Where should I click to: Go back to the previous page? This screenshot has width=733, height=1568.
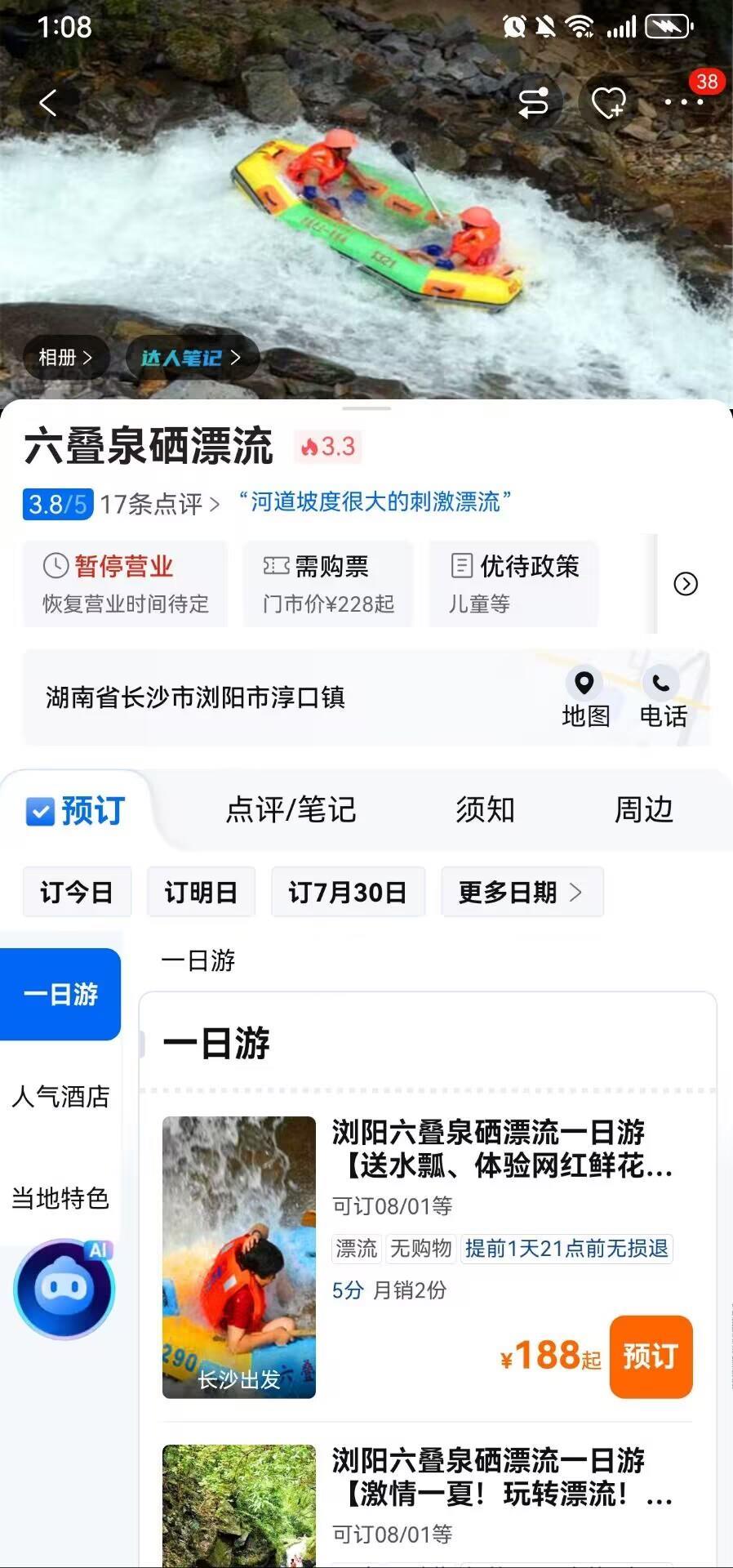pos(49,103)
